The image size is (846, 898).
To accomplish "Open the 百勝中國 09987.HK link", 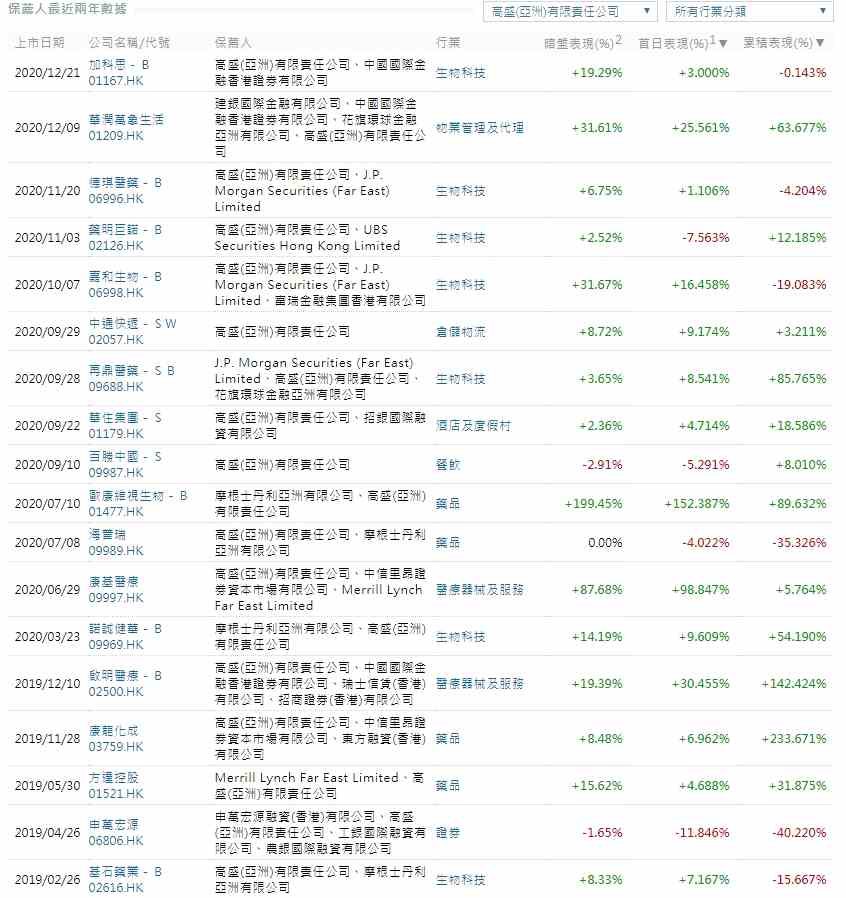I will click(116, 472).
